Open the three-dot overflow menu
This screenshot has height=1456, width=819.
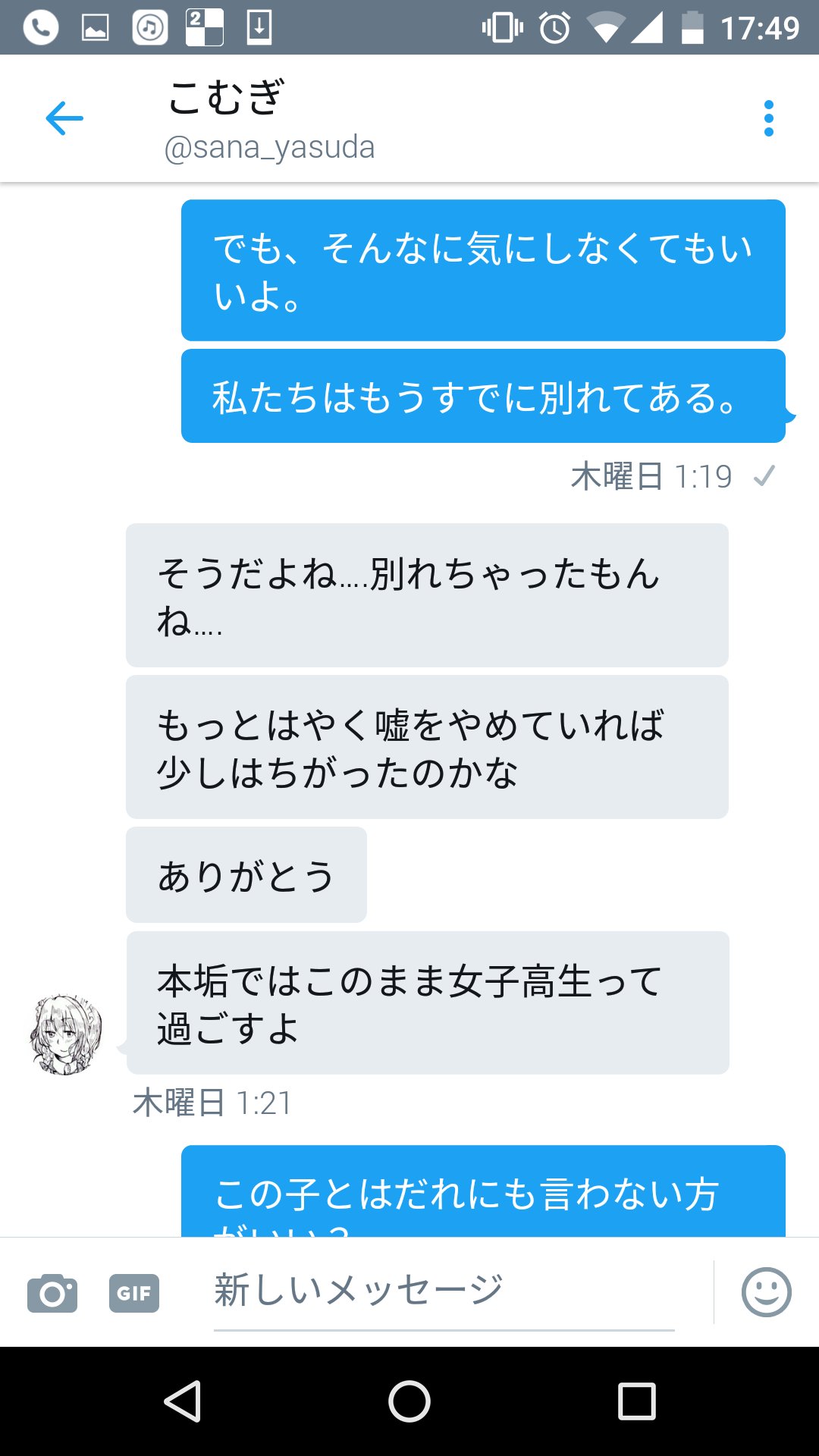(x=768, y=118)
